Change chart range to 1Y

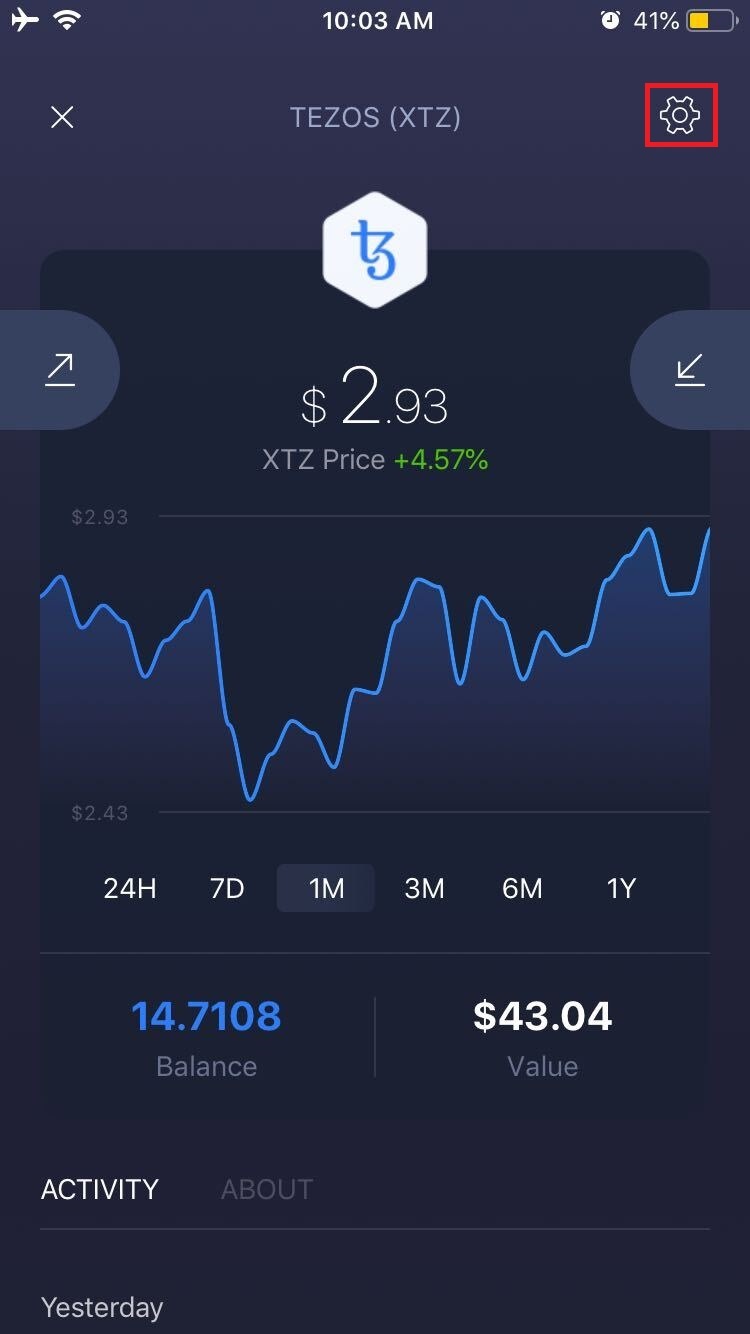[621, 888]
